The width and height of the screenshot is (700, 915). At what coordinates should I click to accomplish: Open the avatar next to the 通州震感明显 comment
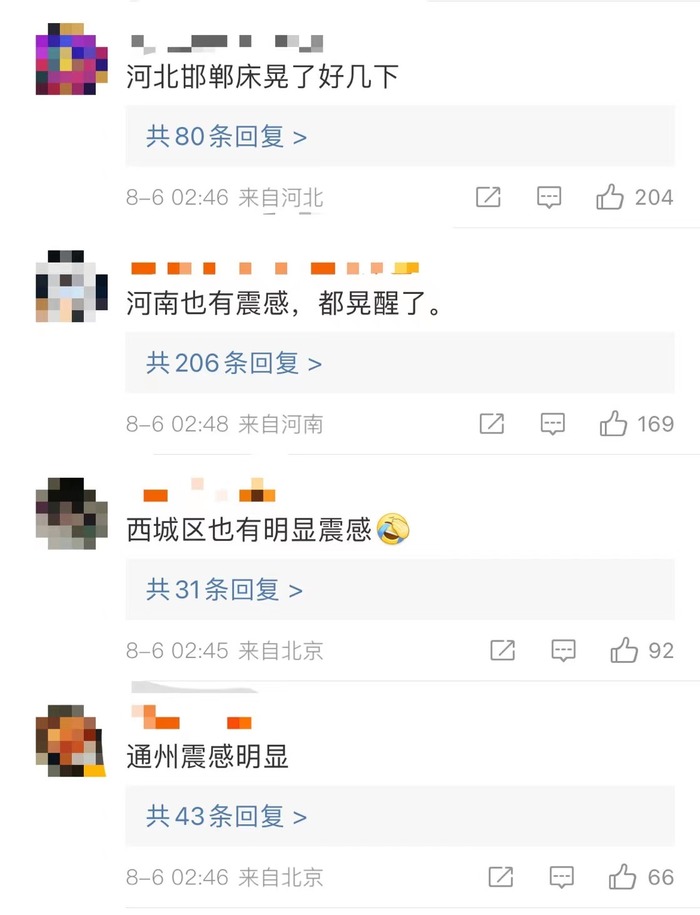point(71,740)
